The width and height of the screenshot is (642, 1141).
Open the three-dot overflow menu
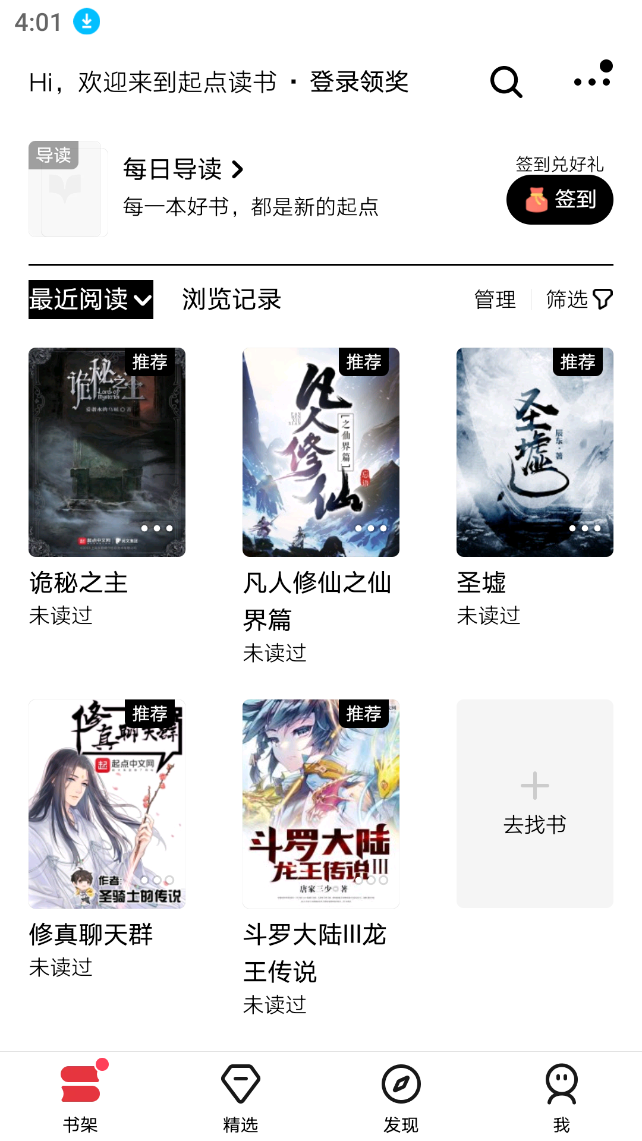[591, 81]
